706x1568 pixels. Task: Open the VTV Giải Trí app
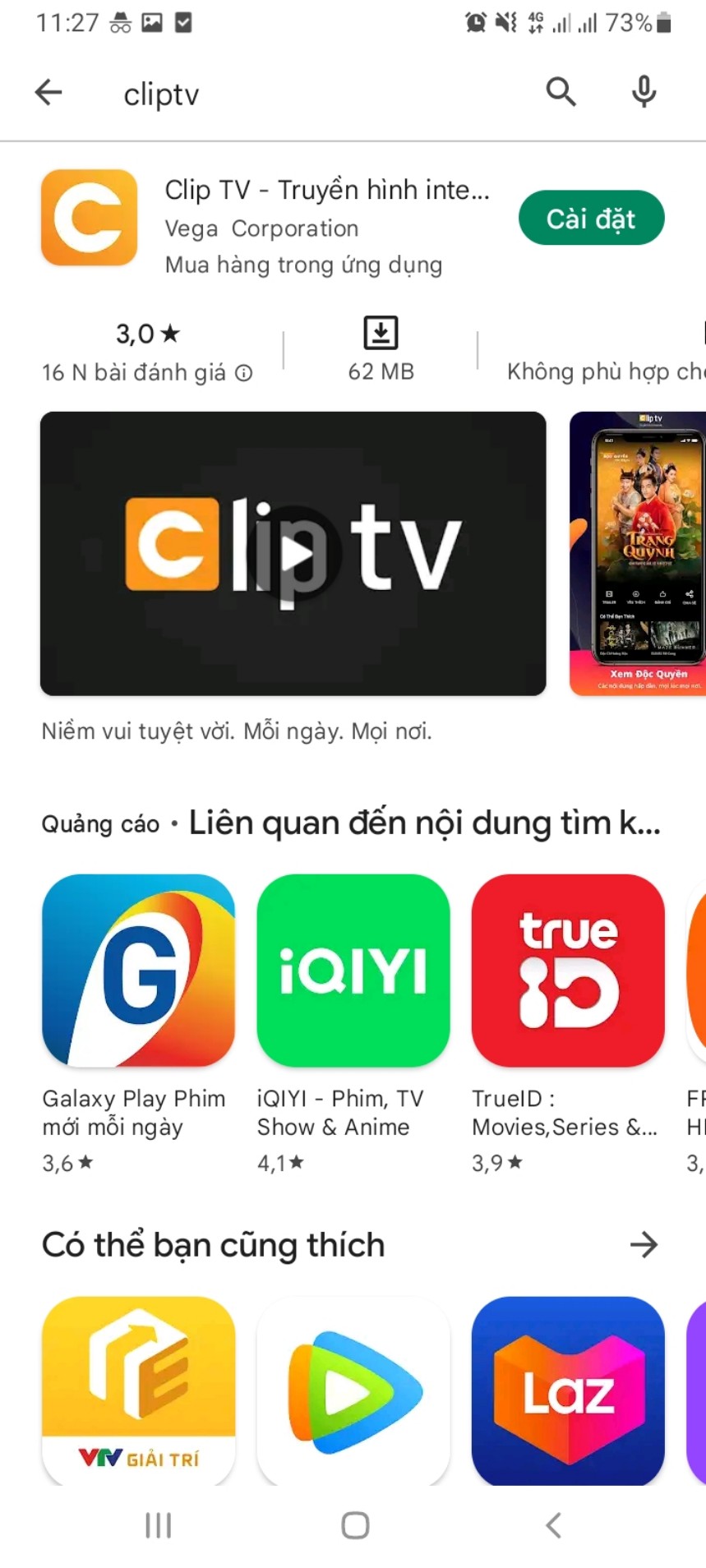tap(138, 1390)
